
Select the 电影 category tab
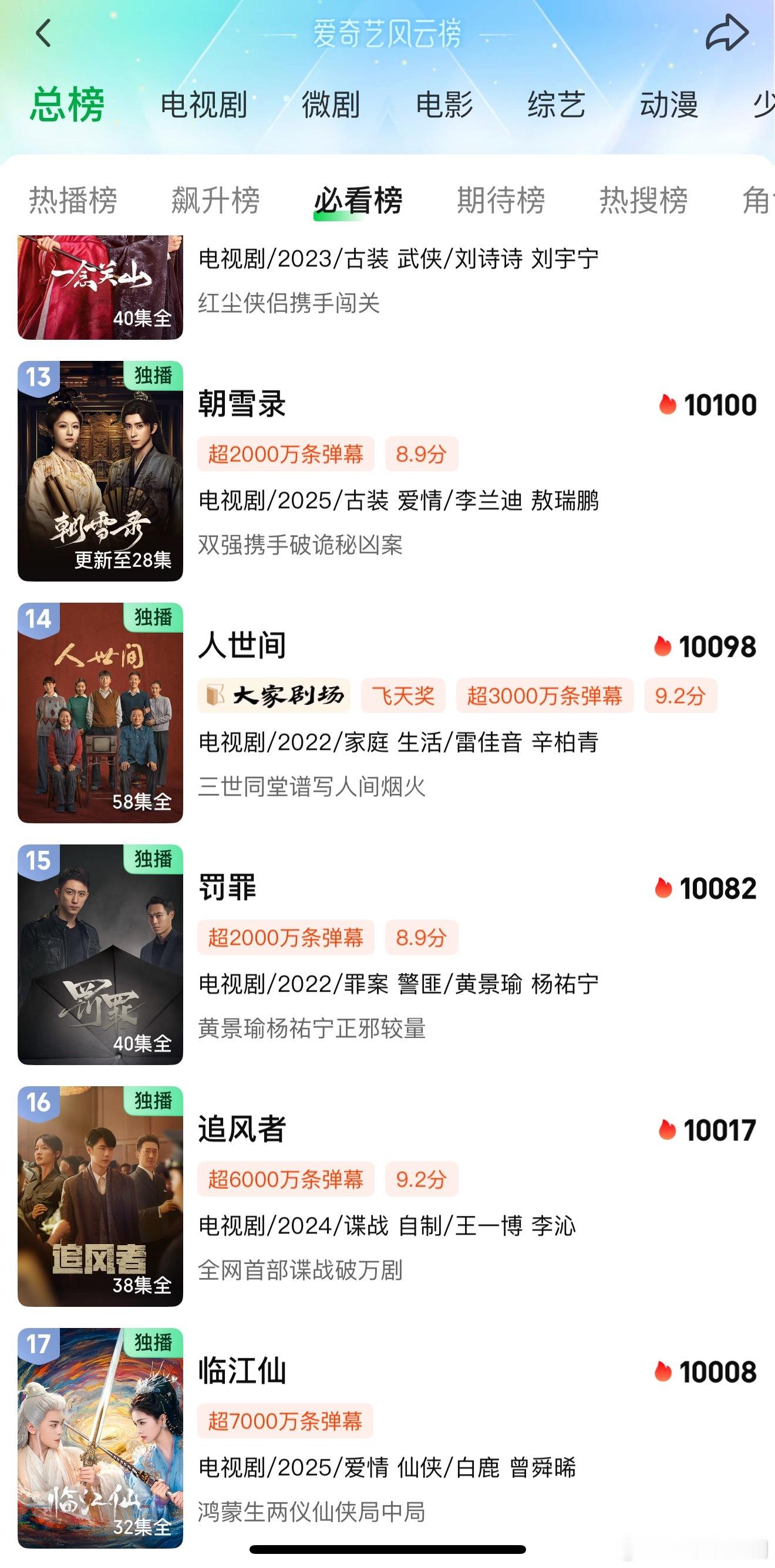coord(444,104)
